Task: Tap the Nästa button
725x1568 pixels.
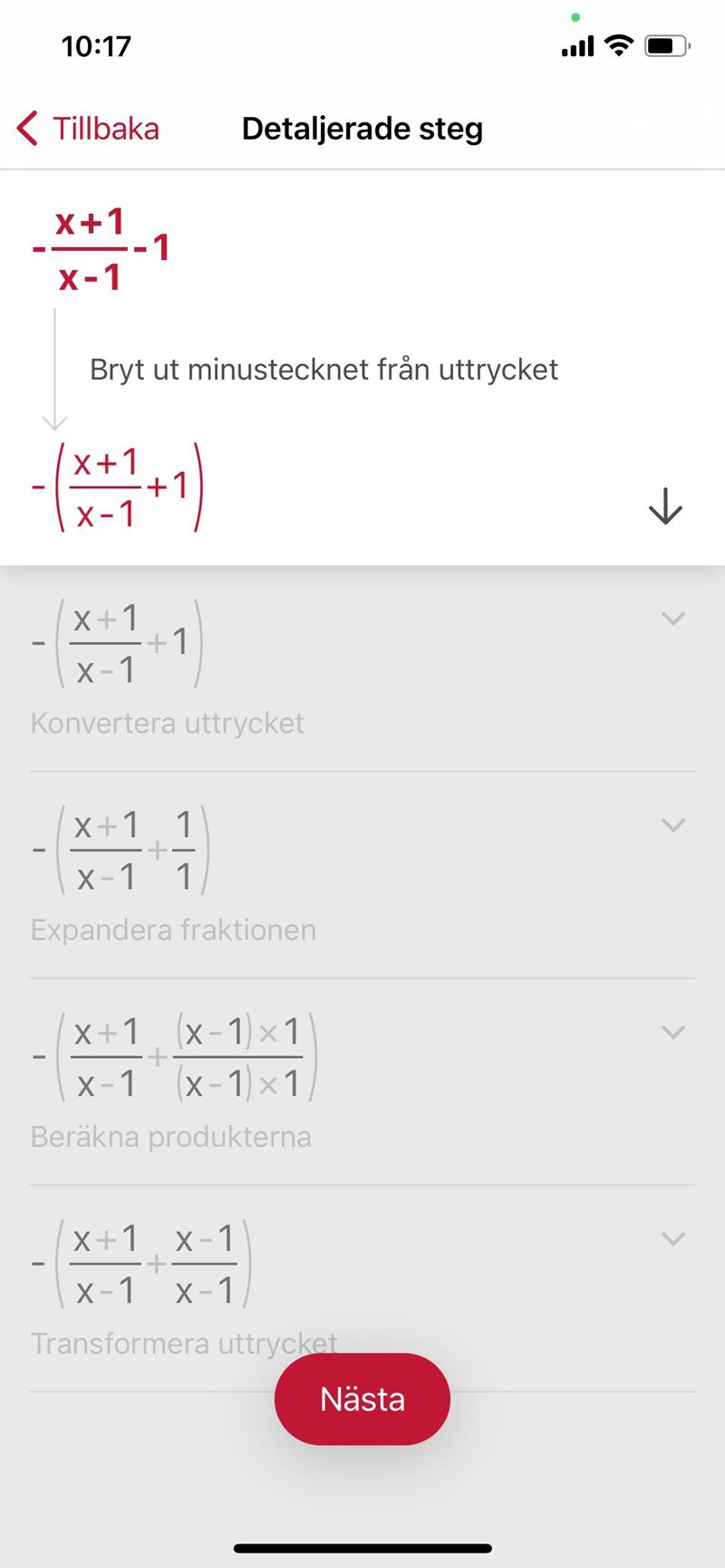Action: click(x=362, y=1399)
